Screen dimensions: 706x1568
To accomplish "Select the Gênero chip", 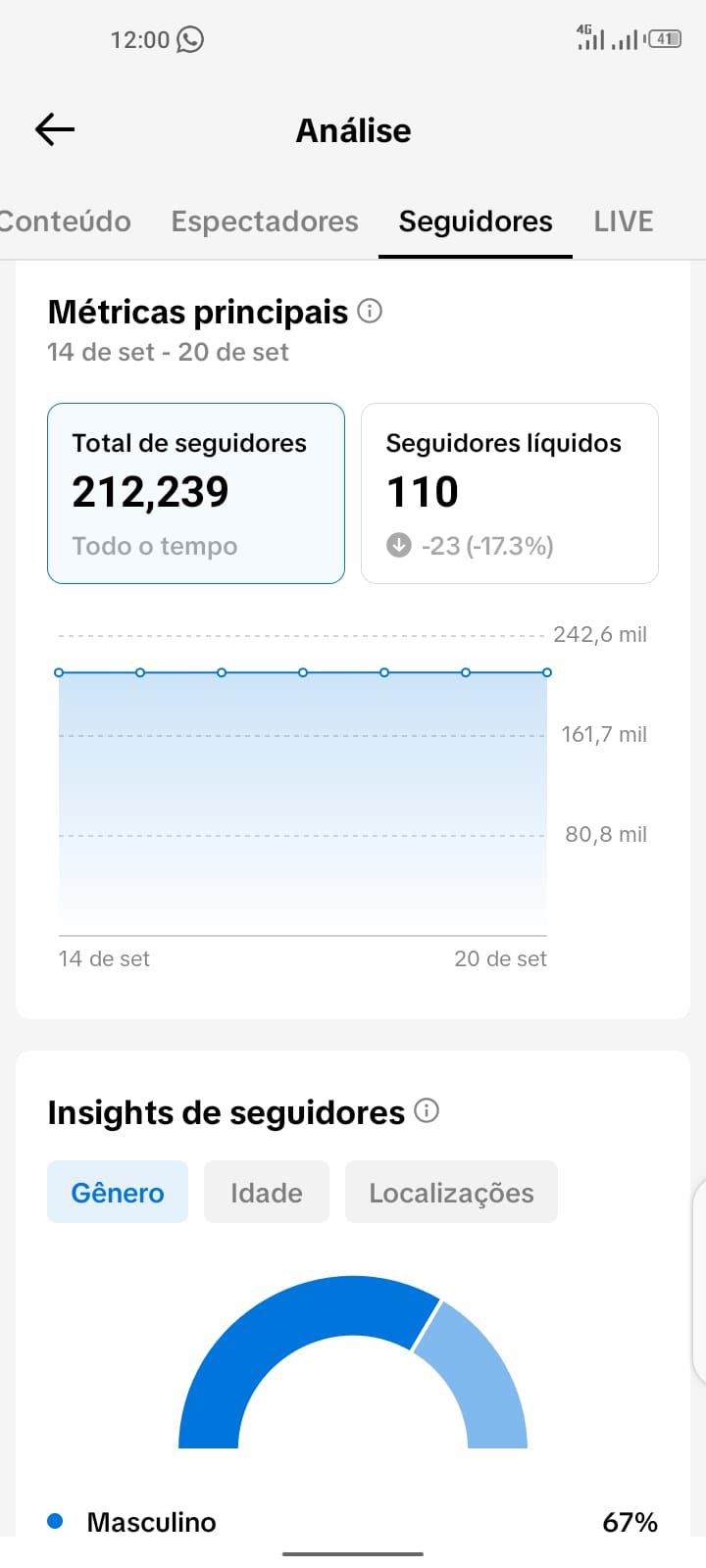I will point(118,1192).
